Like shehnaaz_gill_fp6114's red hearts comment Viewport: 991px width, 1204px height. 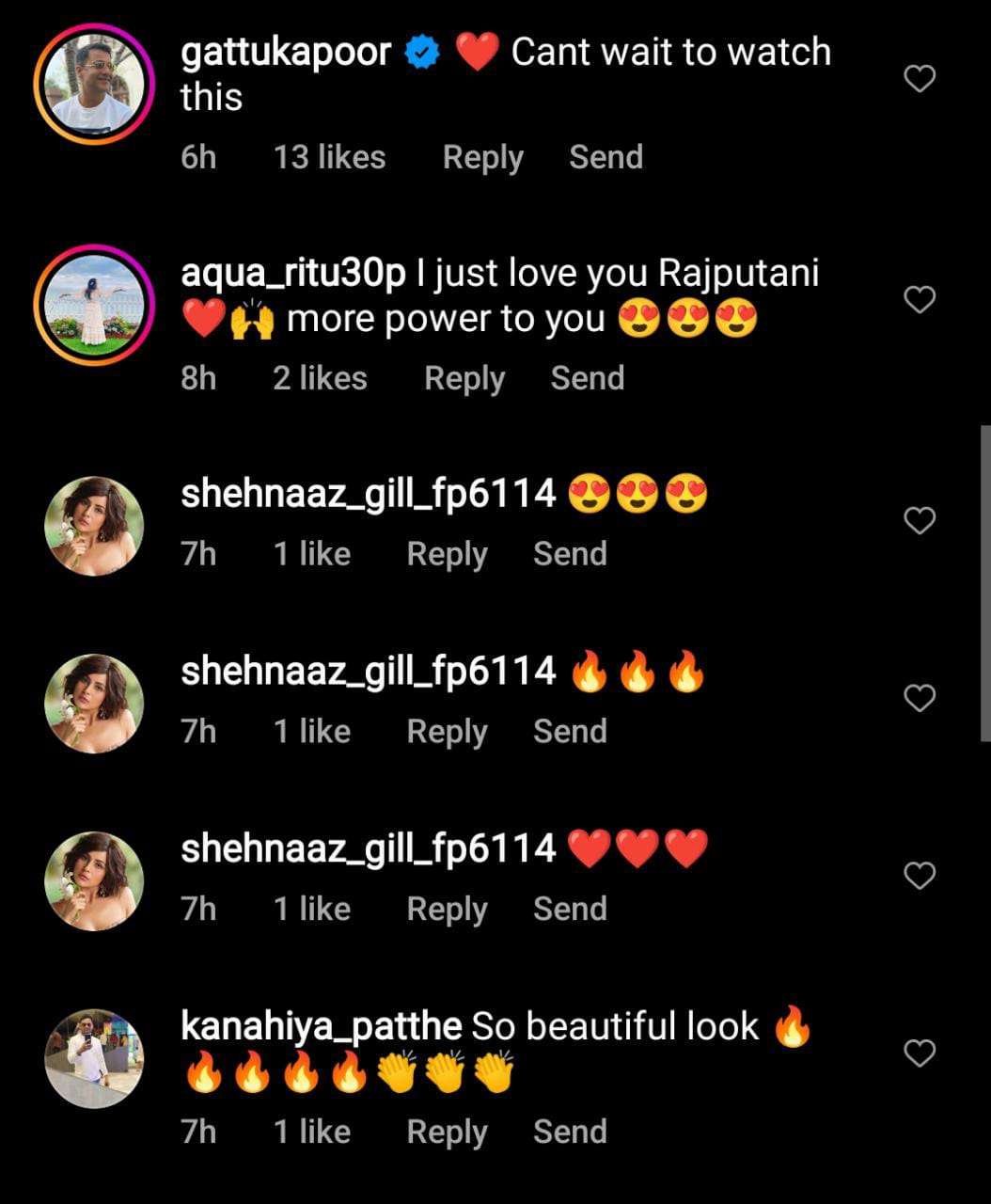pos(919,876)
